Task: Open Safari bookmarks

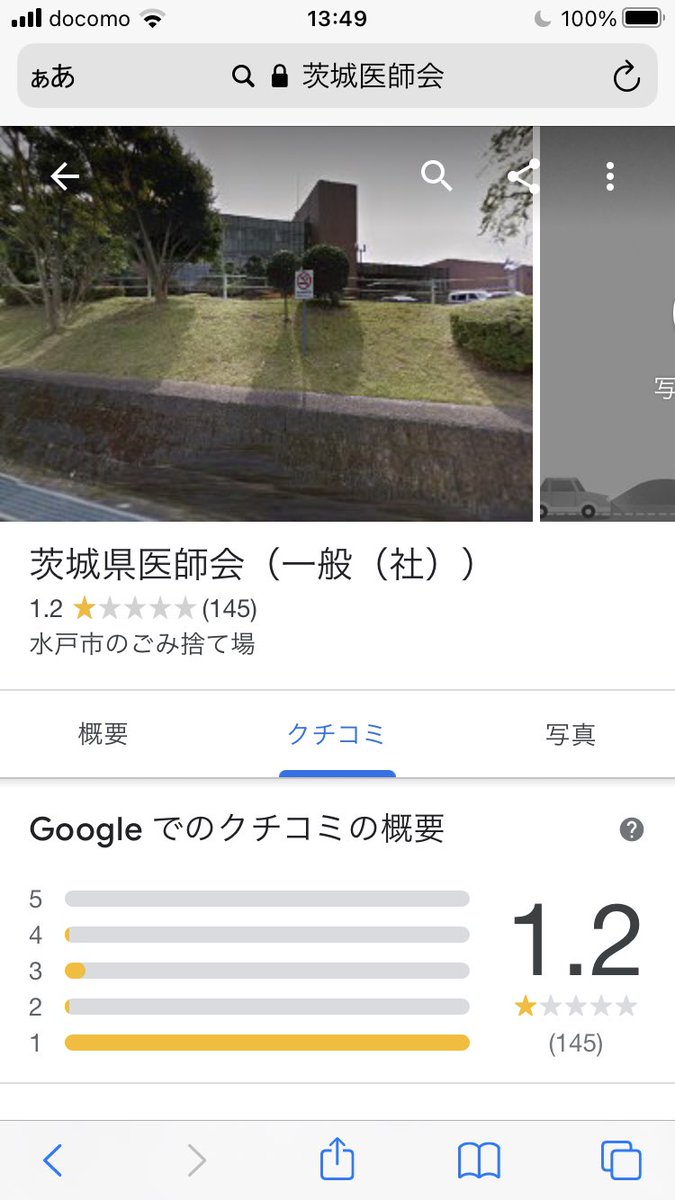Action: [x=479, y=1160]
